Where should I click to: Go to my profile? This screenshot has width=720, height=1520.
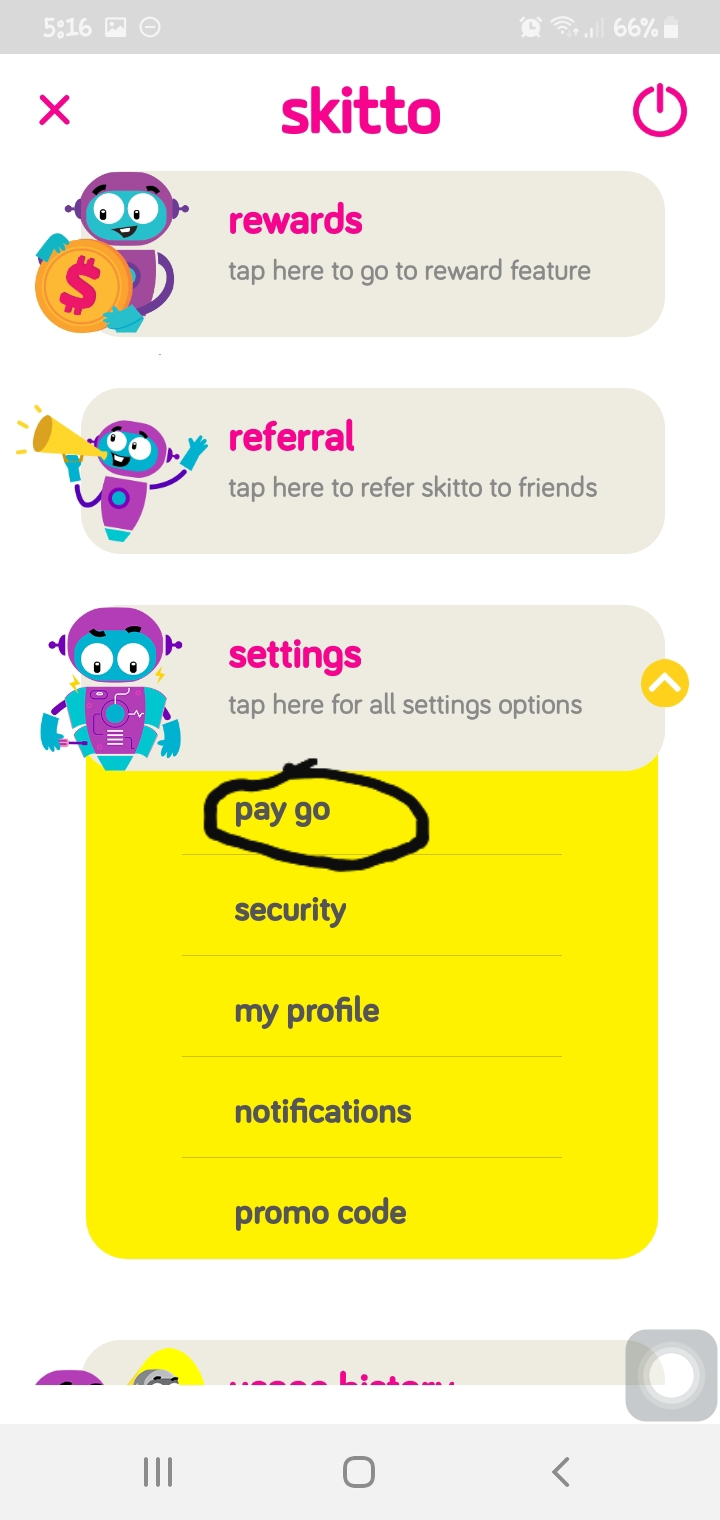[306, 1011]
